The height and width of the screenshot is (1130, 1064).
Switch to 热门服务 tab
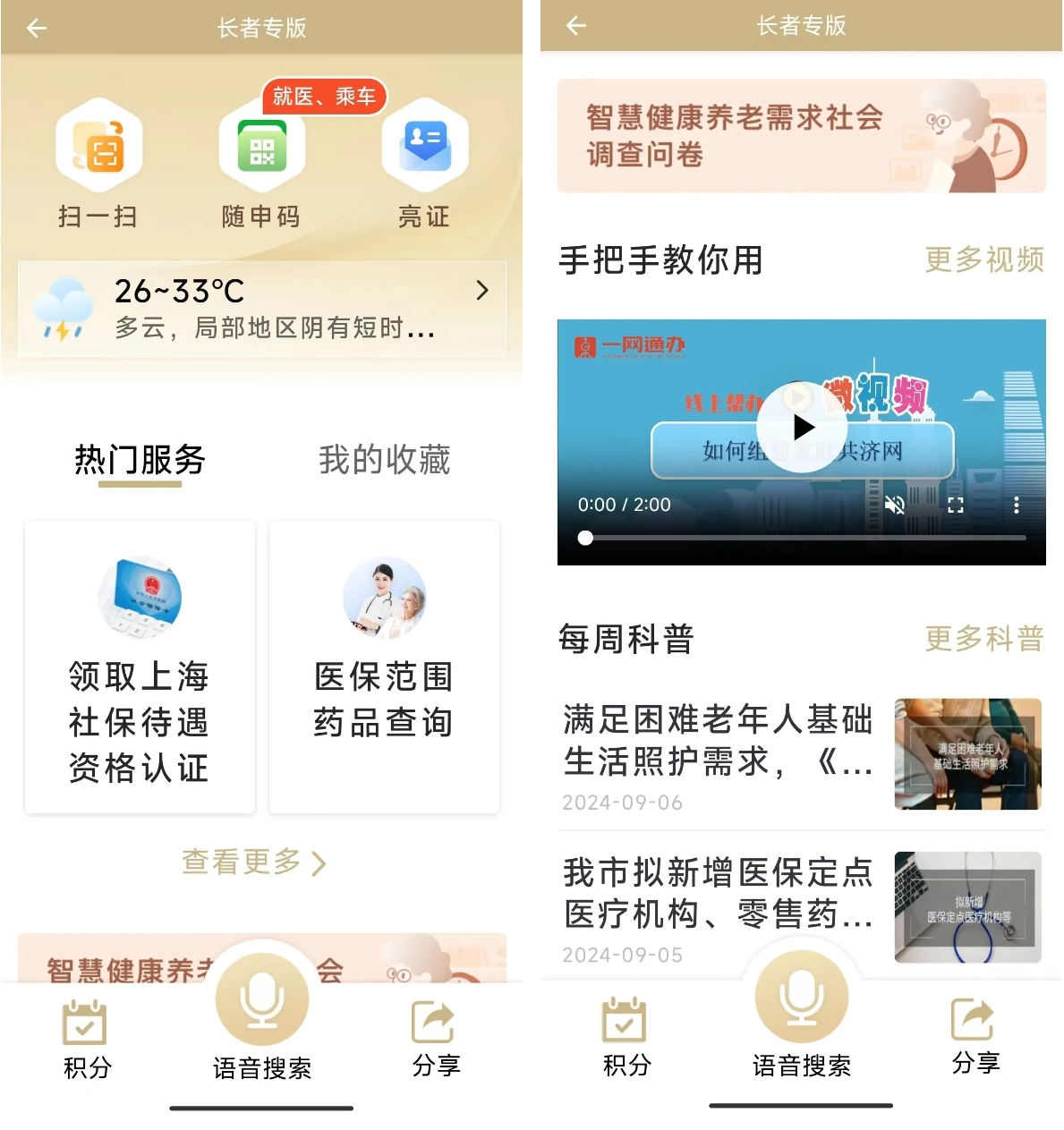click(140, 460)
